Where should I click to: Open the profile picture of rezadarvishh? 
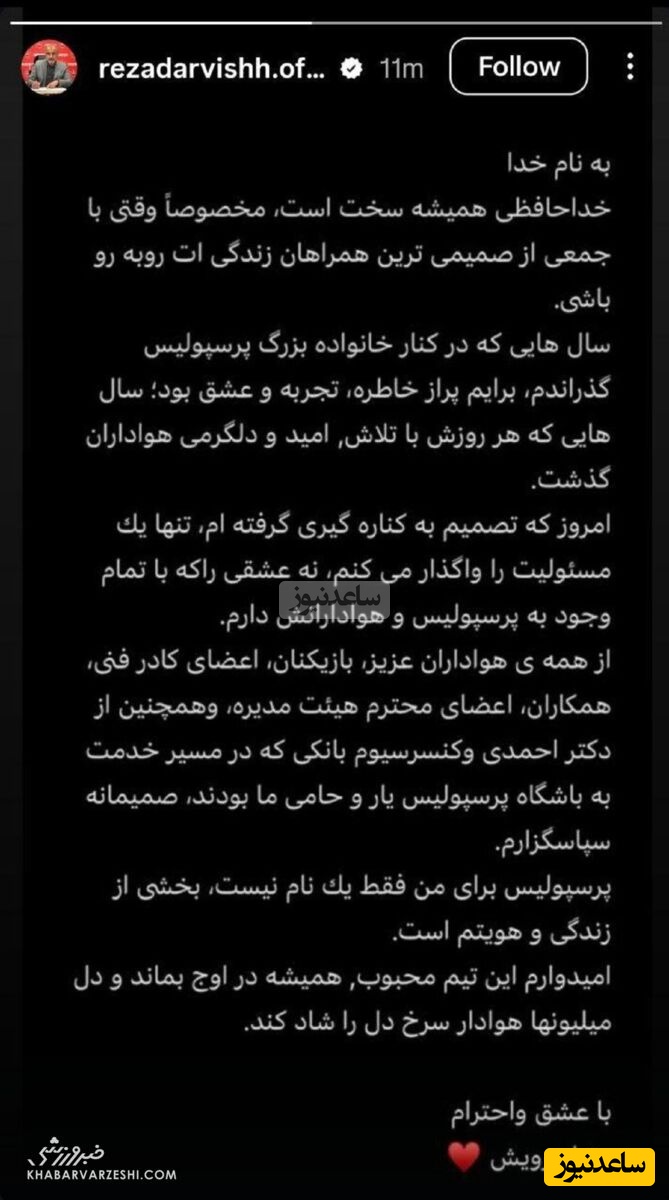click(49, 67)
